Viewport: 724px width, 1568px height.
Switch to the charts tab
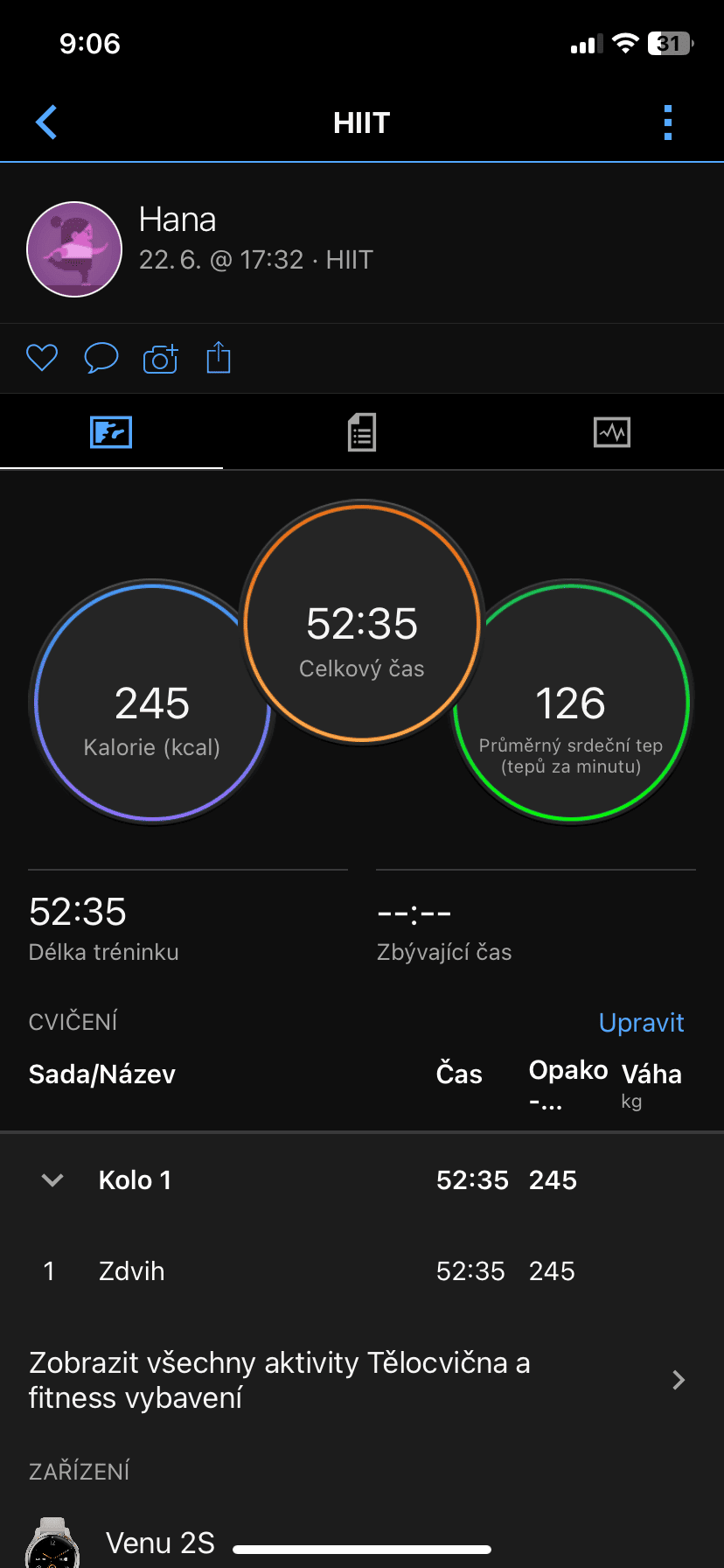(x=611, y=432)
